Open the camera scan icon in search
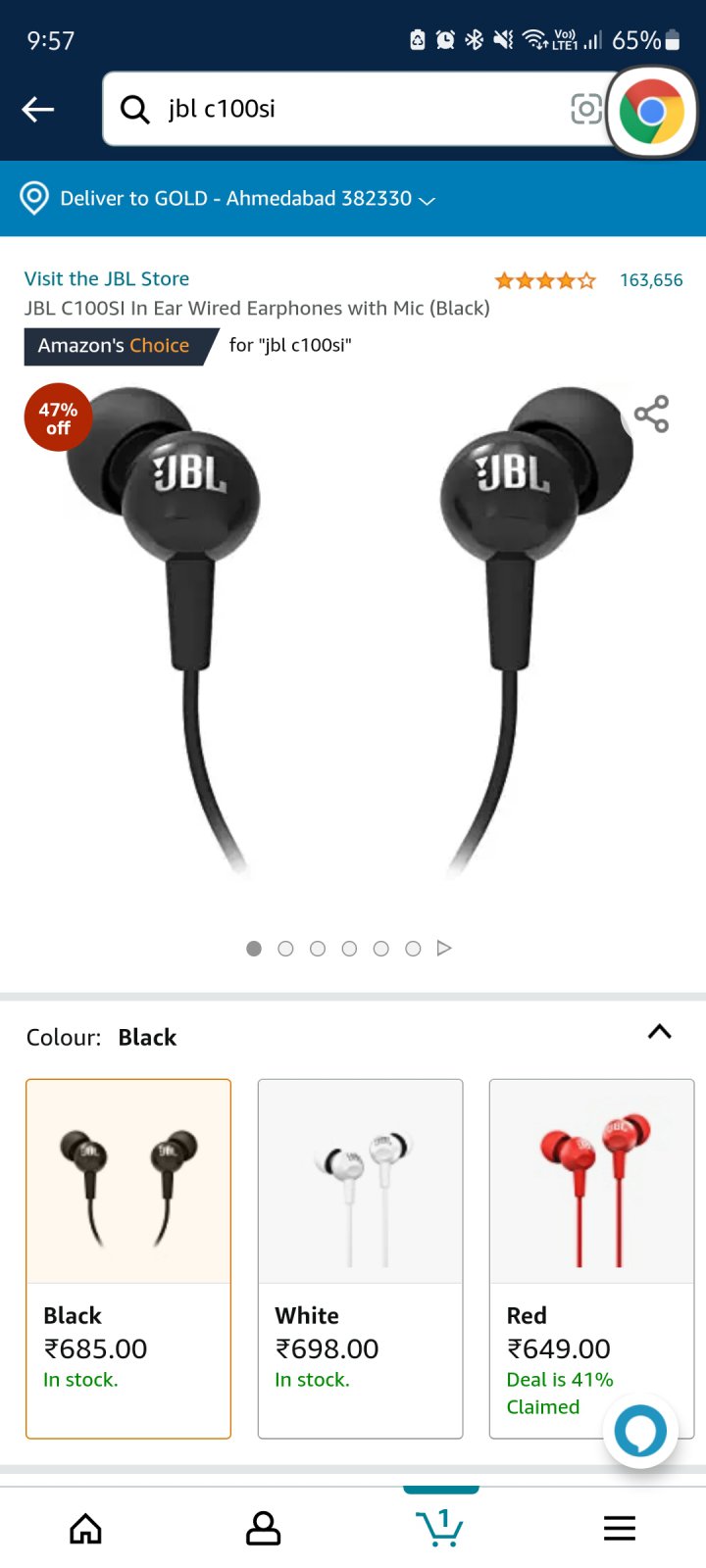The width and height of the screenshot is (706, 1568). point(586,109)
